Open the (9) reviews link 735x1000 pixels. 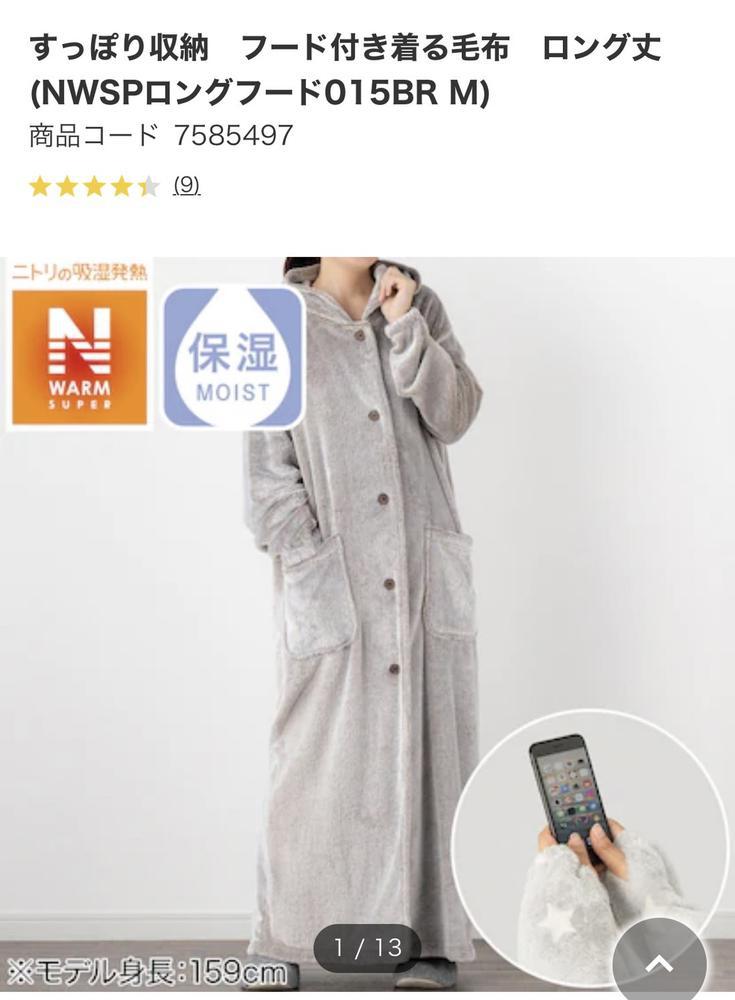(x=187, y=185)
